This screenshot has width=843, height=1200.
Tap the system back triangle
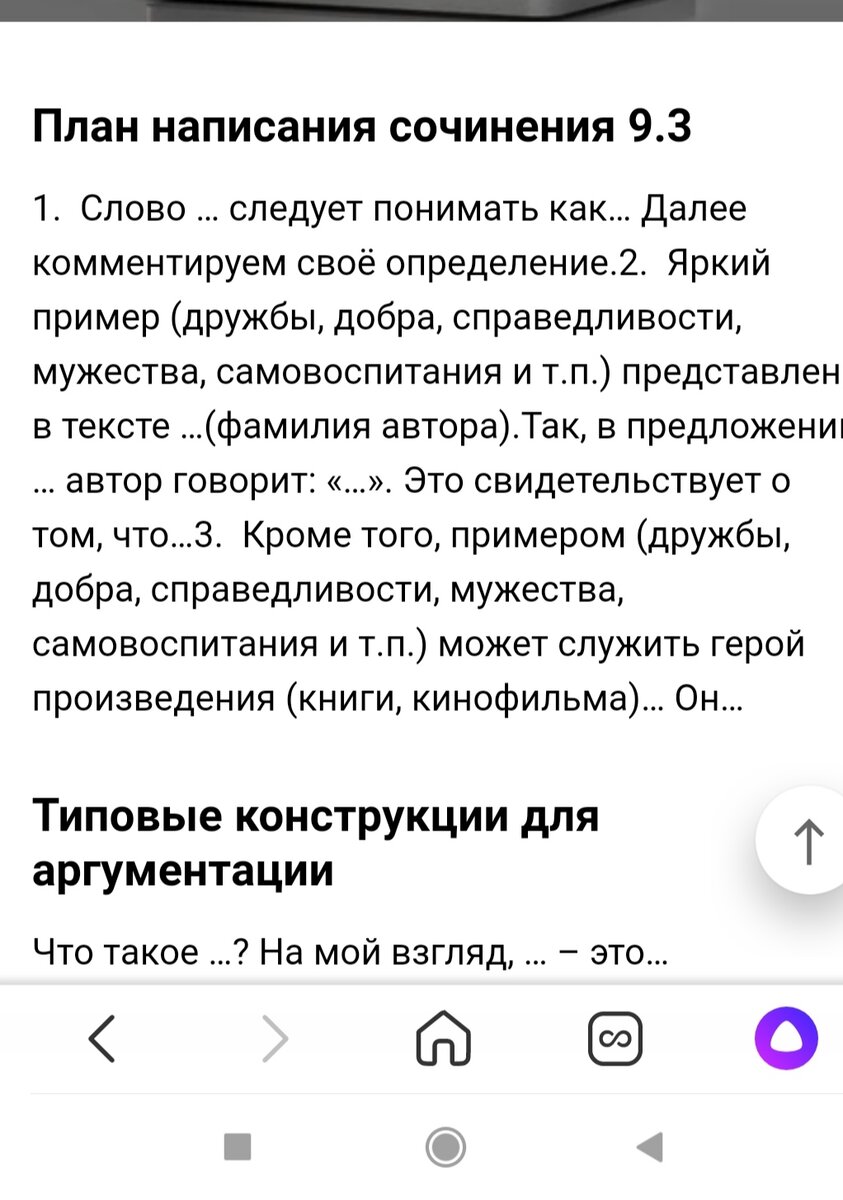click(x=651, y=1147)
